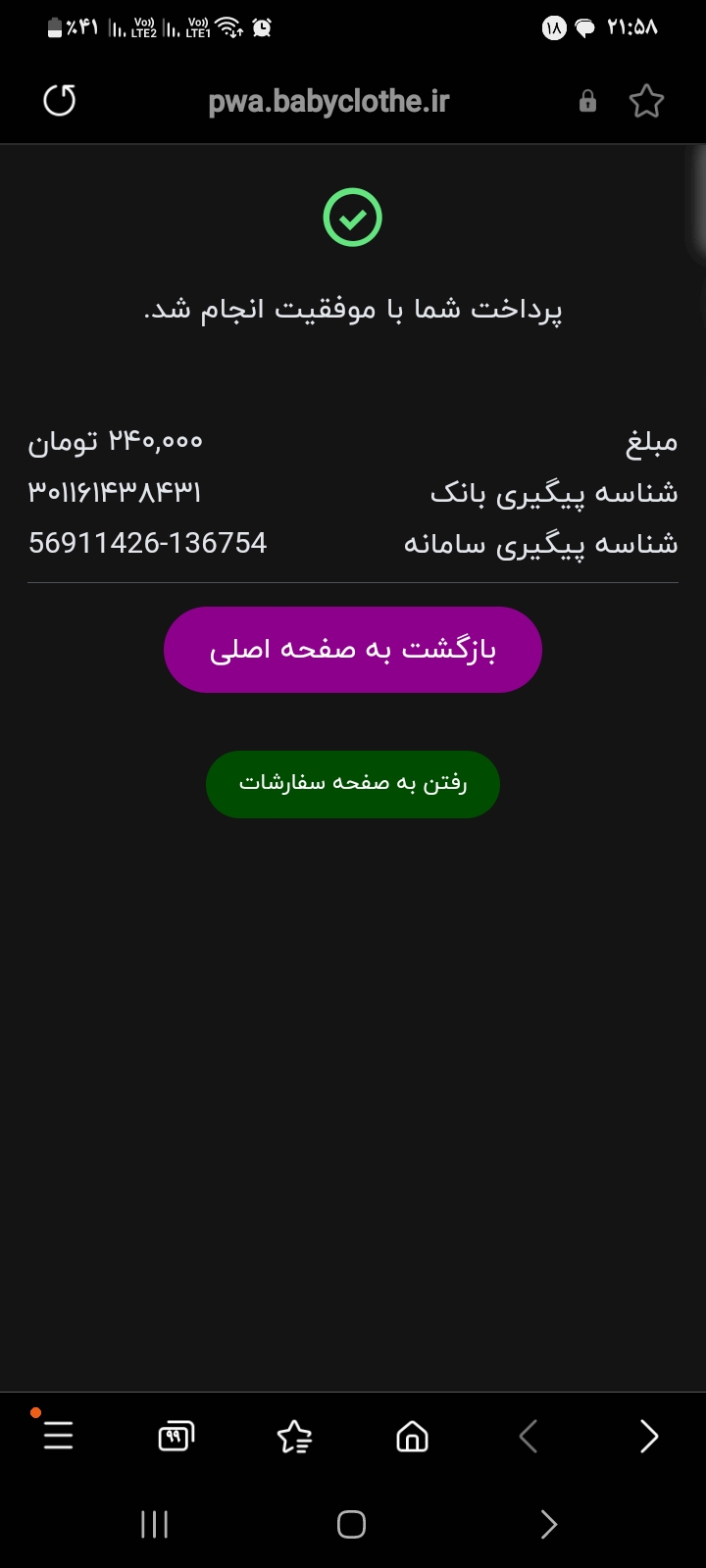Bookmark this page with the star icon

click(x=646, y=101)
